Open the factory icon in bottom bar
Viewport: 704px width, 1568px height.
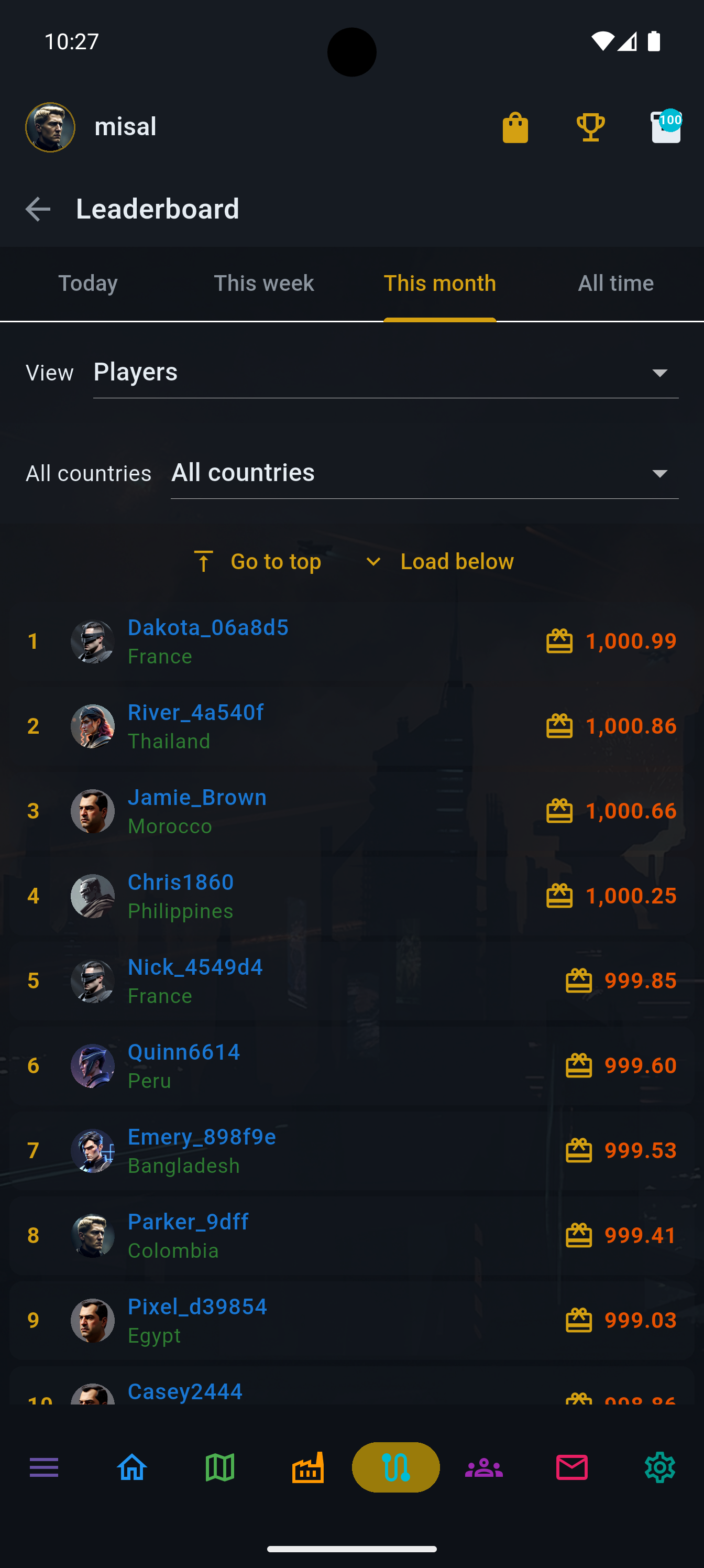308,1467
